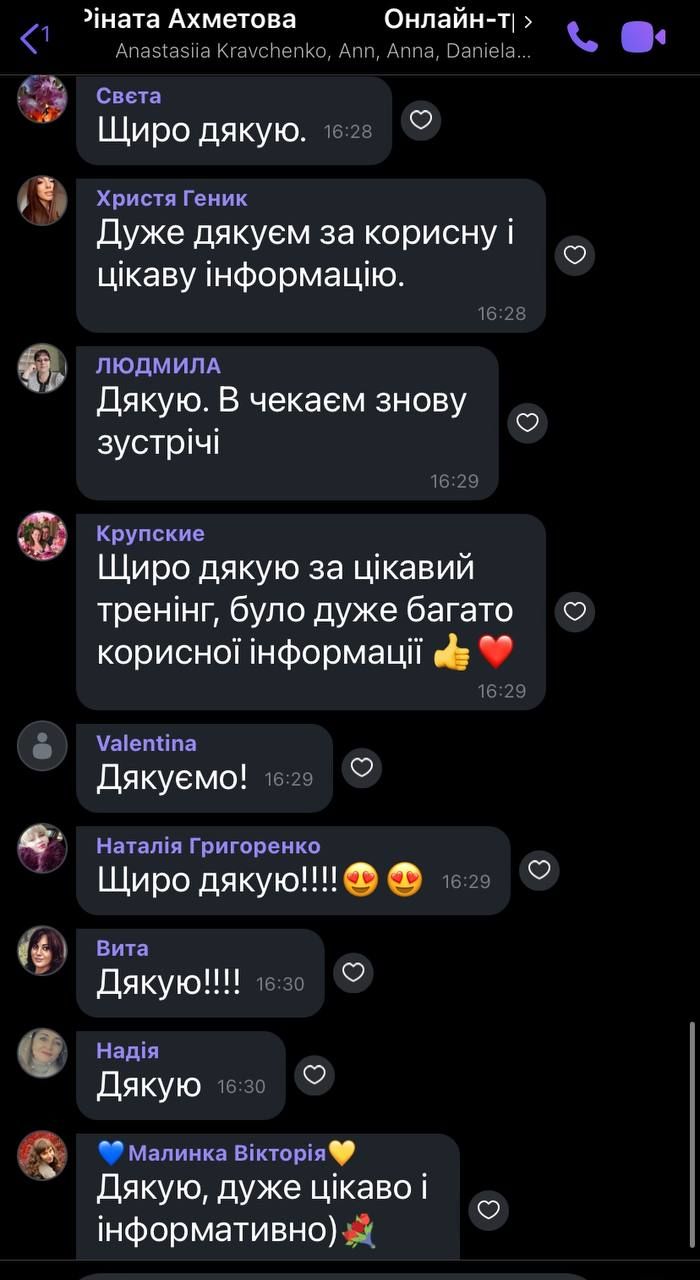Open Христя Геник's profile avatar
Screen dimensions: 700x1280
43,201
